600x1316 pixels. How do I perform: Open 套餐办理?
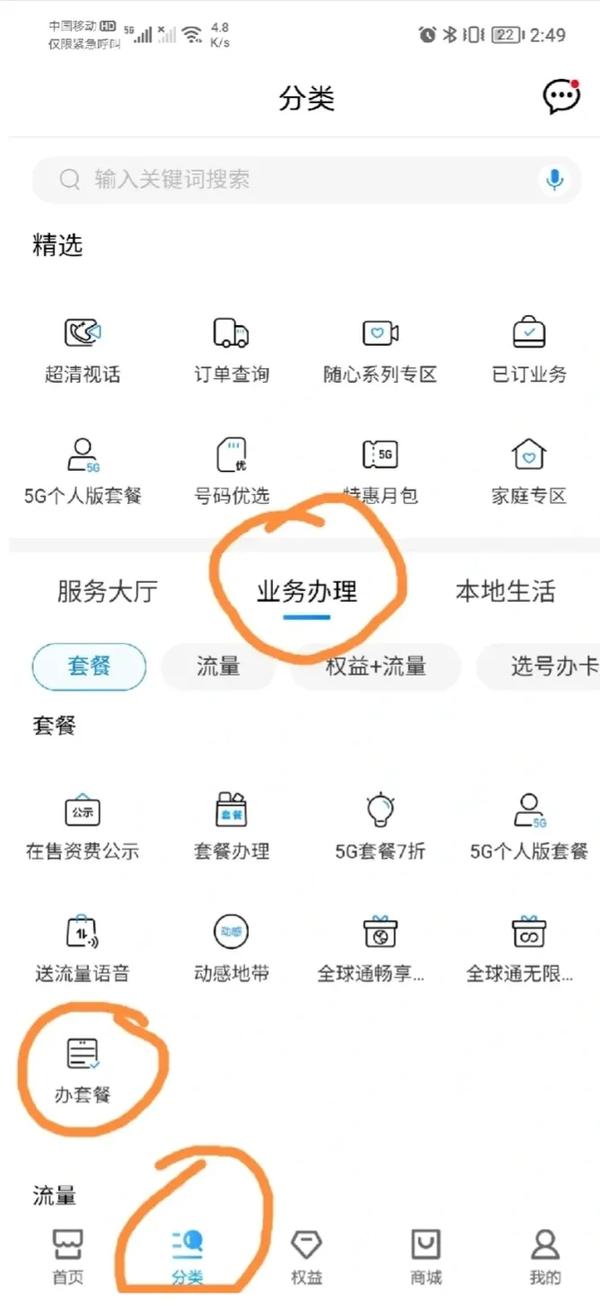(231, 828)
